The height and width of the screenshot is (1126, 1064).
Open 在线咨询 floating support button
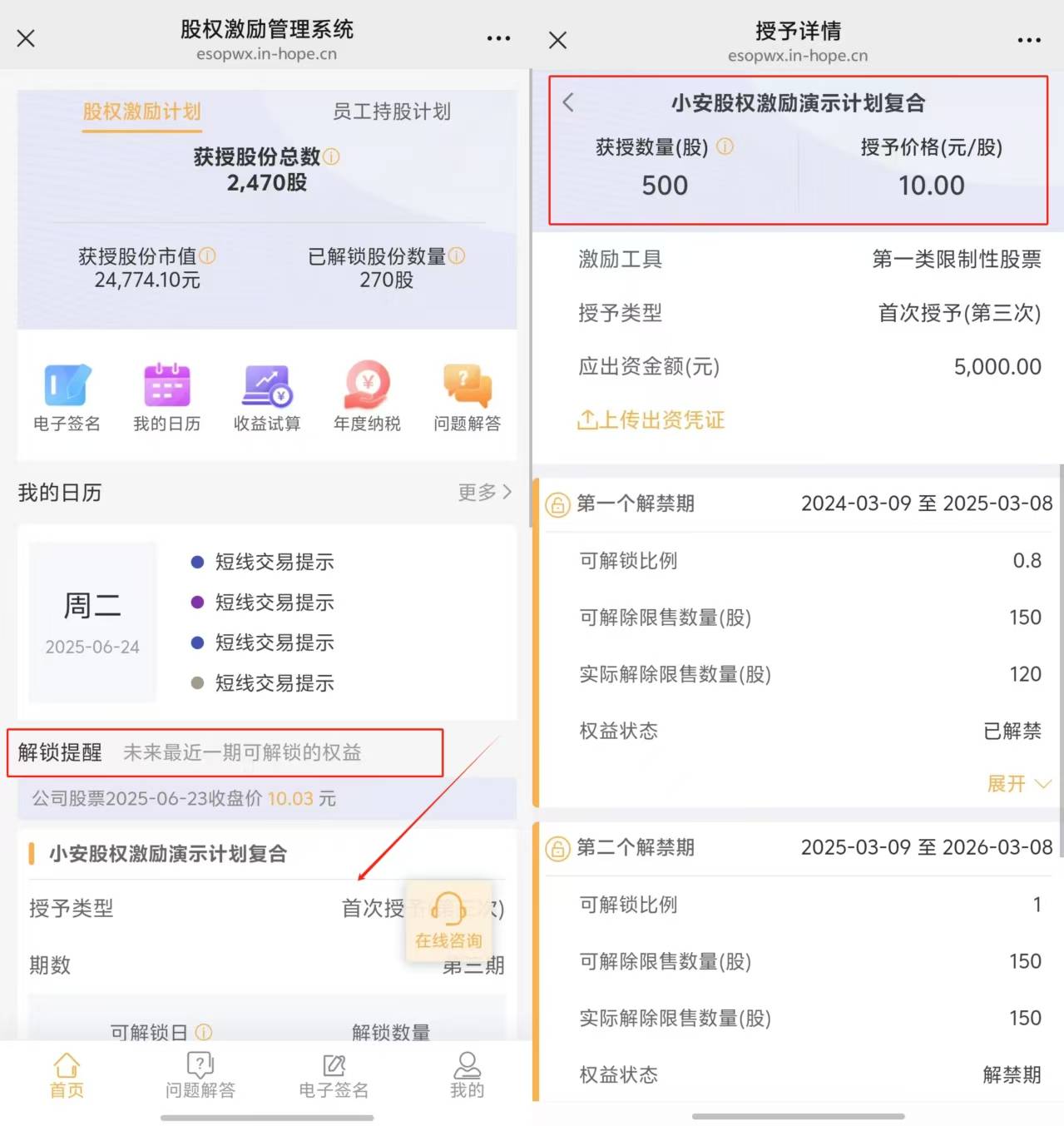[x=448, y=920]
